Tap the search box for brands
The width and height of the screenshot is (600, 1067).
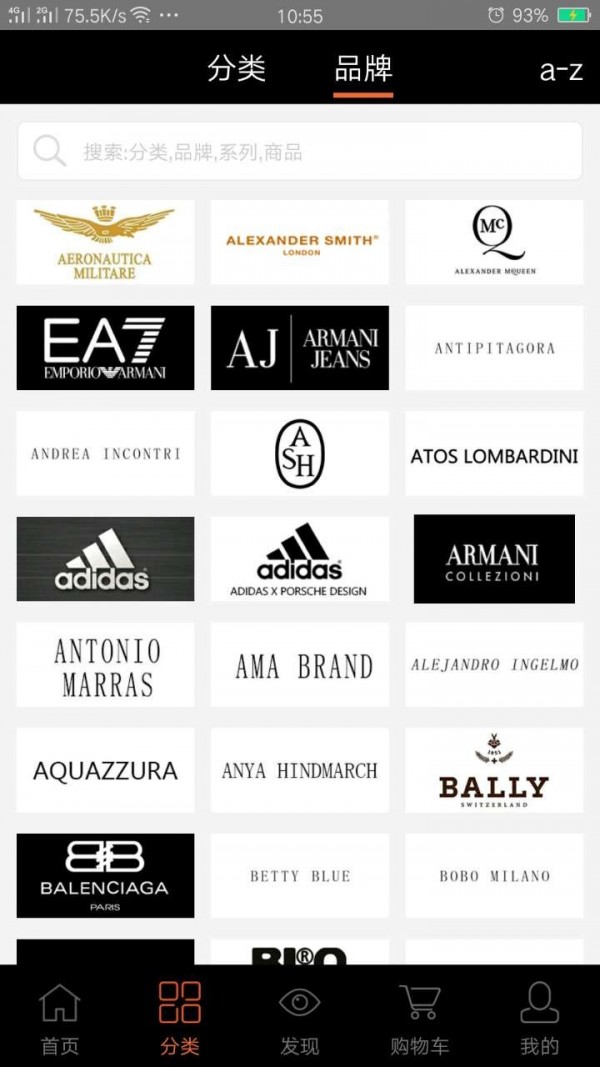[x=300, y=152]
